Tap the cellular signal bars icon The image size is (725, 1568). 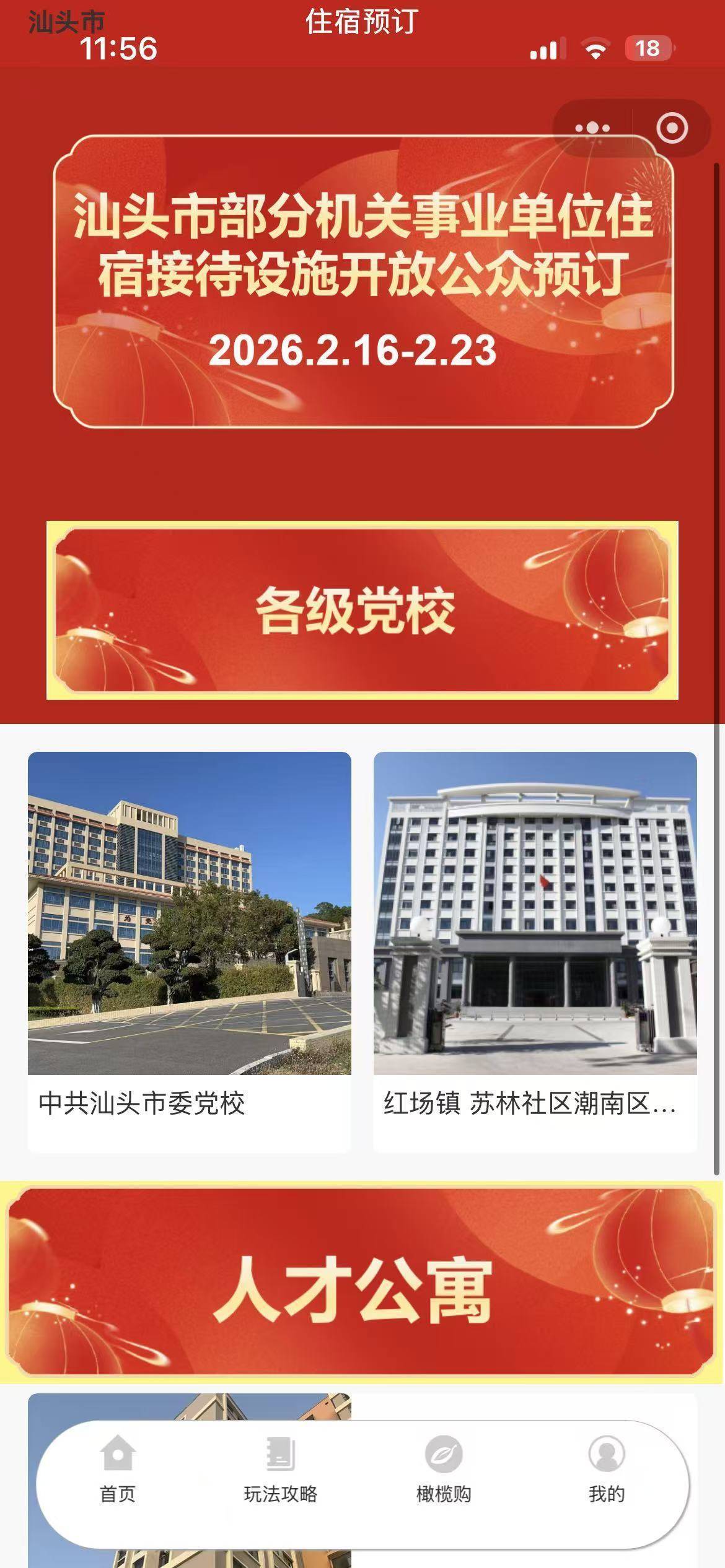[x=548, y=50]
